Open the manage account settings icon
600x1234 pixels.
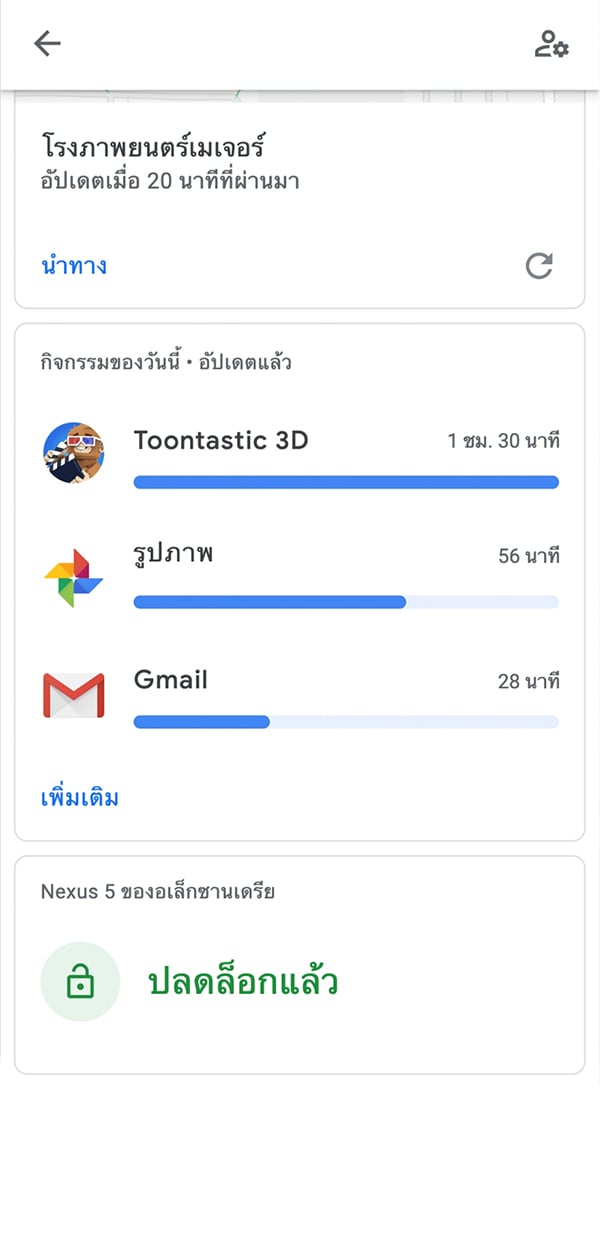point(551,44)
